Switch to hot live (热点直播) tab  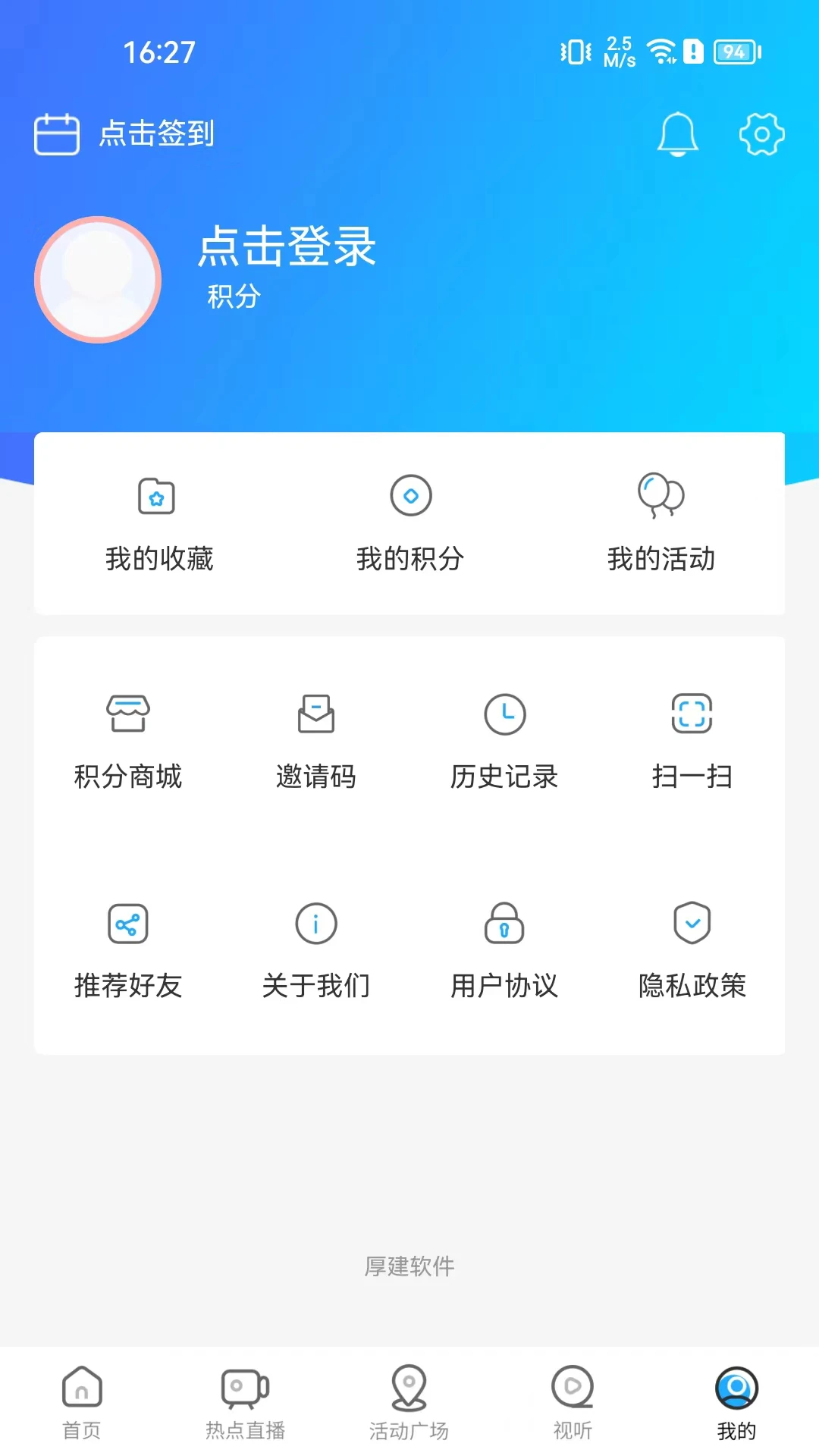point(244,1403)
